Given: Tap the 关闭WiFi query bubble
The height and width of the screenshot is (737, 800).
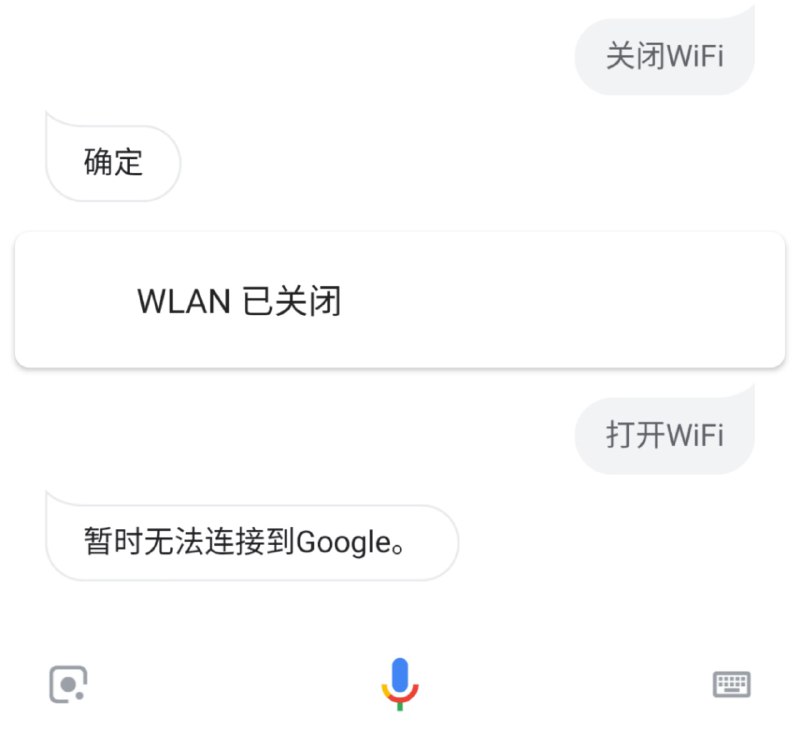Looking at the screenshot, I should 664,56.
